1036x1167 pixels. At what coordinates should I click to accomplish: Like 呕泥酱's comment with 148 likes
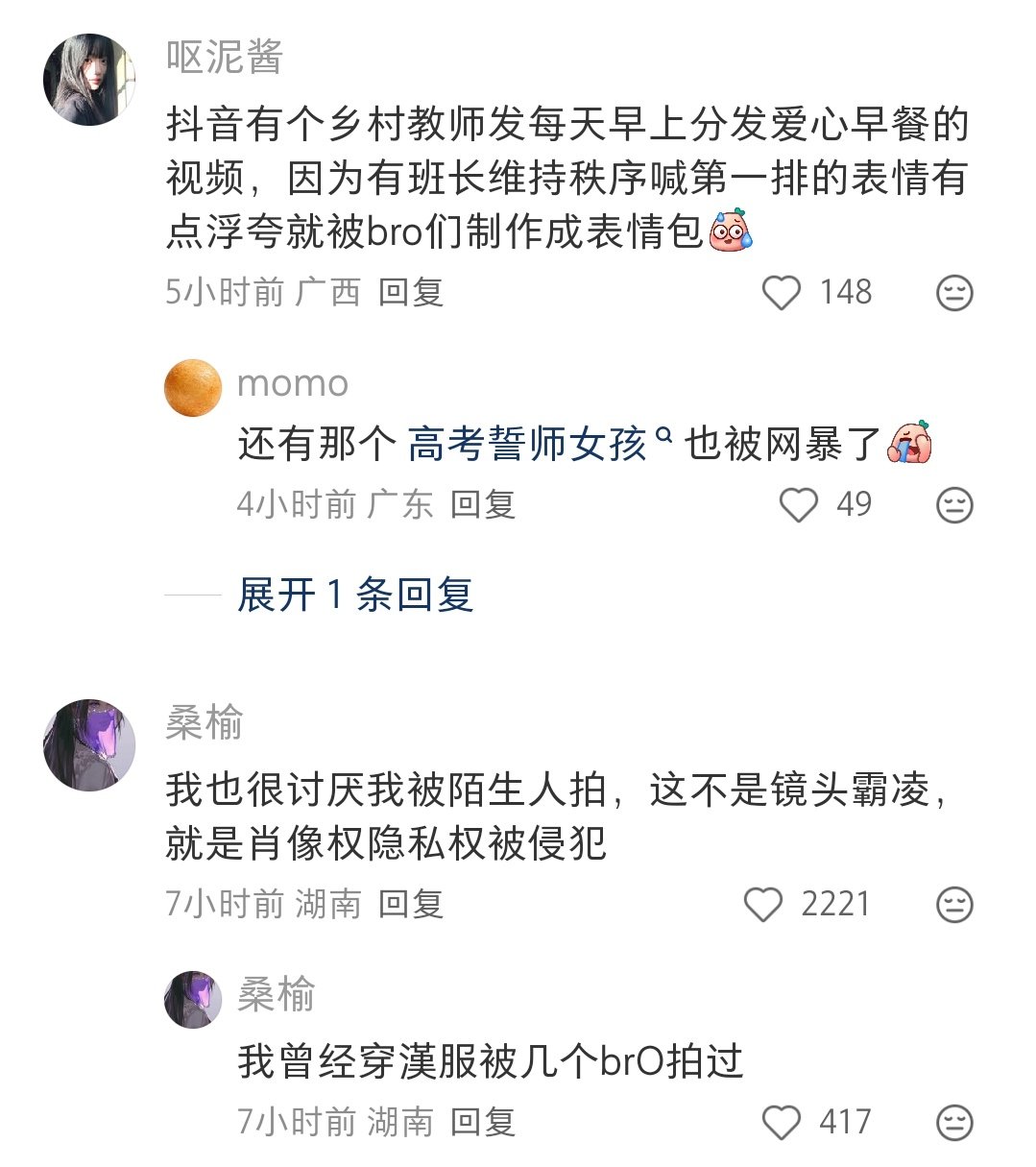click(782, 292)
